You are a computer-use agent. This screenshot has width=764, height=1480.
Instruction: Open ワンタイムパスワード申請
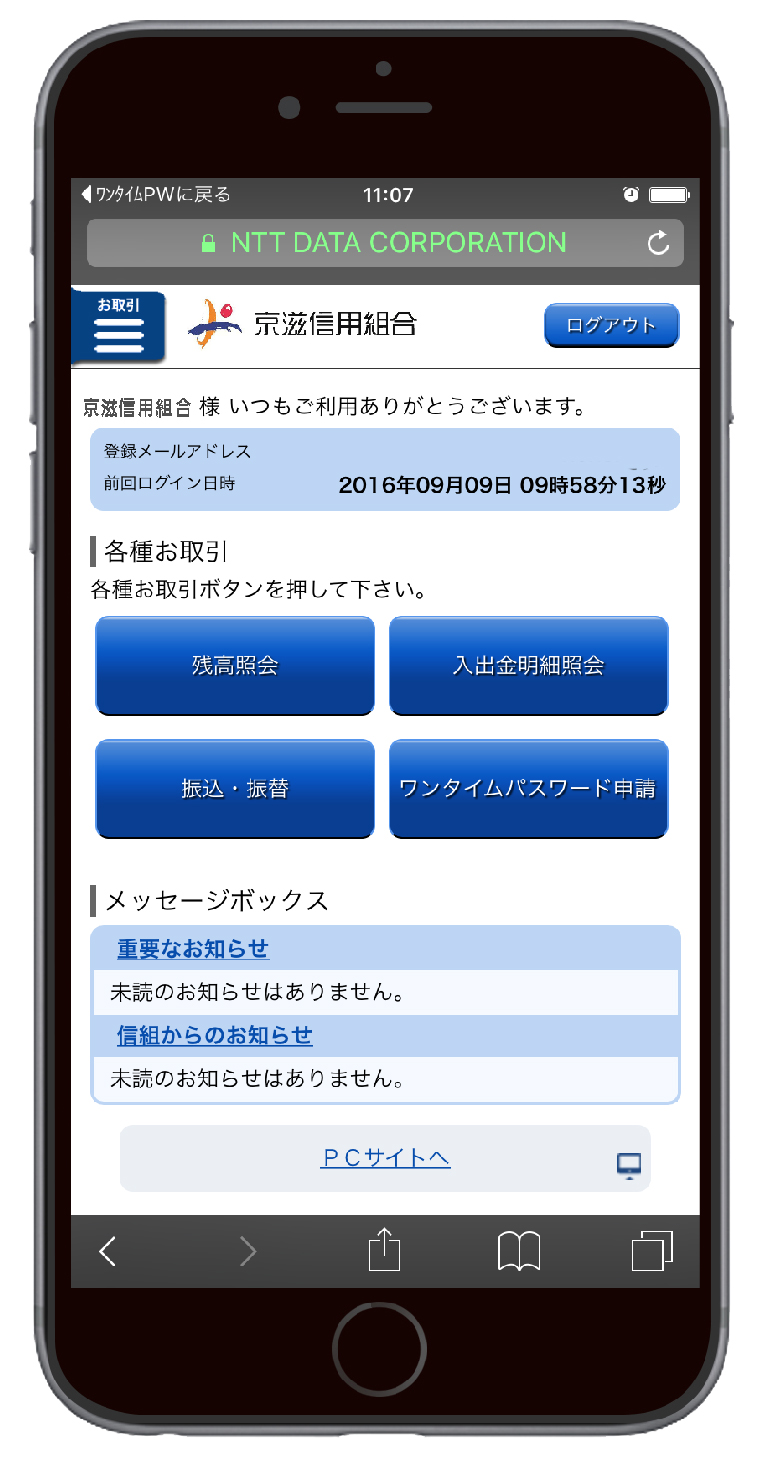(528, 789)
